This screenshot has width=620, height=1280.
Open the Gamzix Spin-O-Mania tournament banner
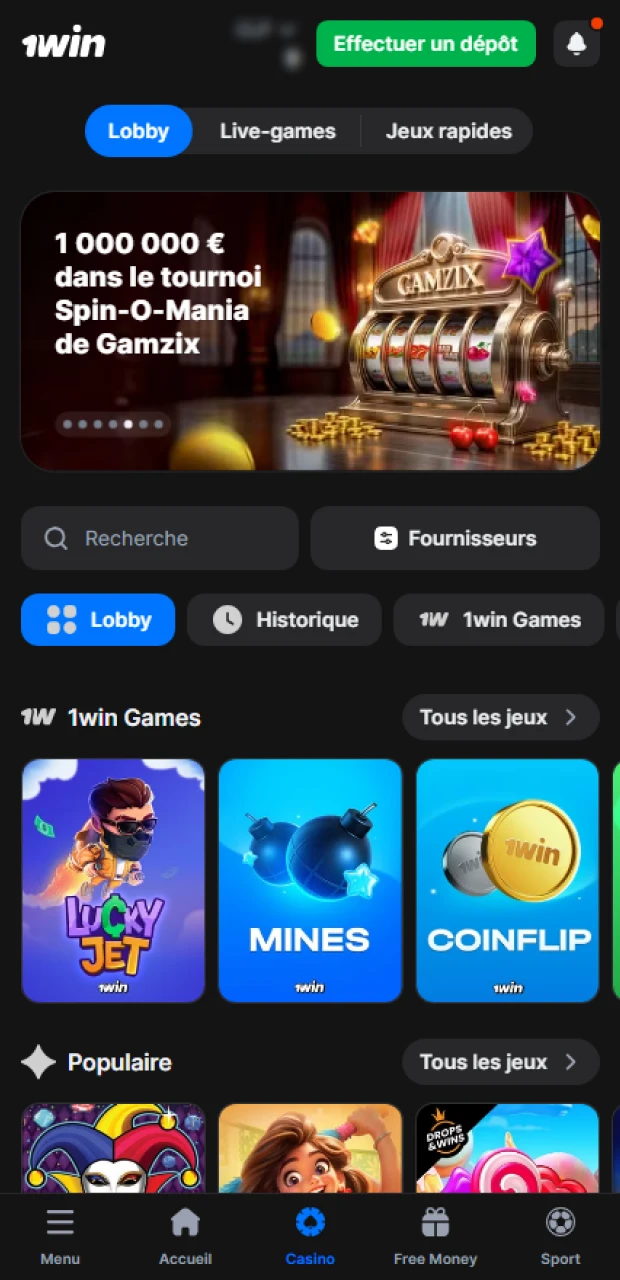click(x=310, y=331)
